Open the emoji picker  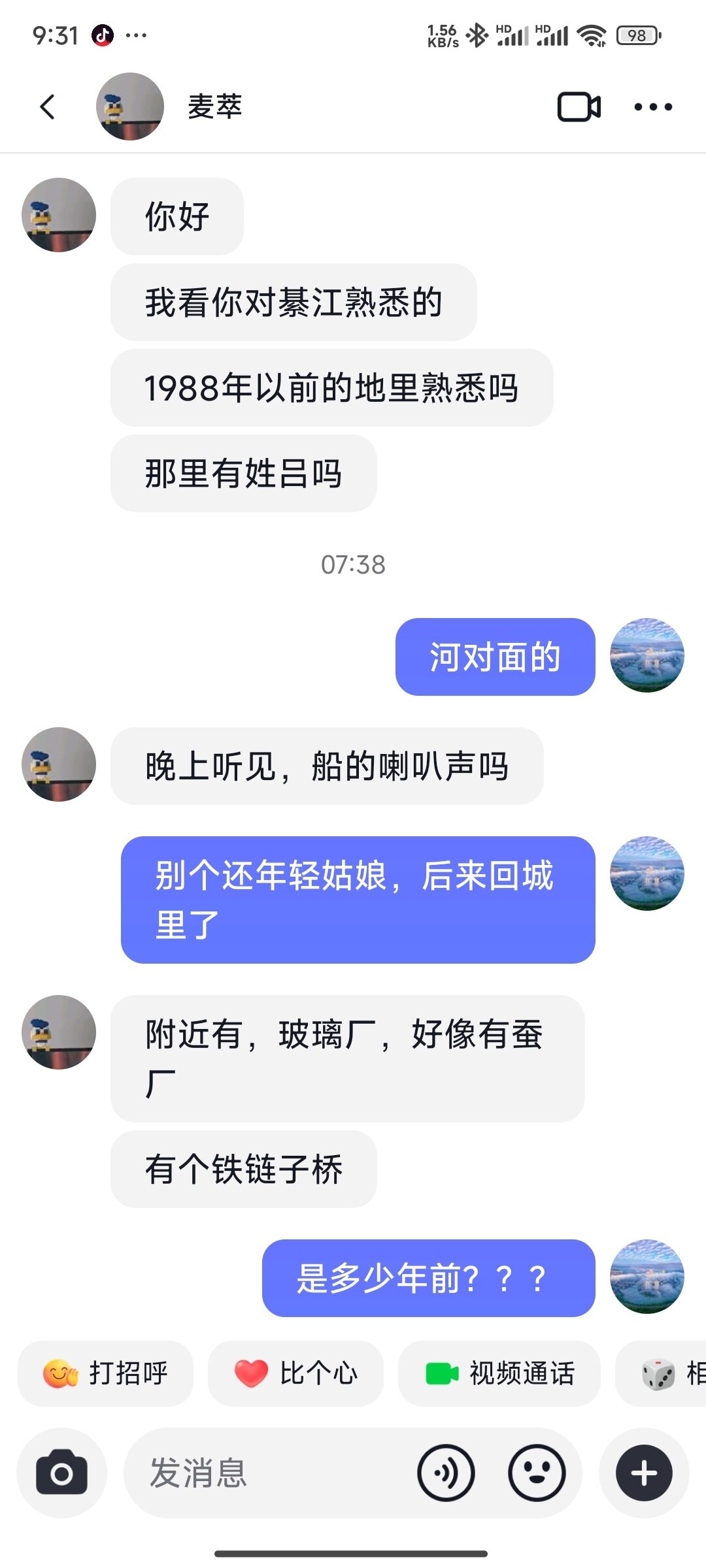click(537, 1473)
